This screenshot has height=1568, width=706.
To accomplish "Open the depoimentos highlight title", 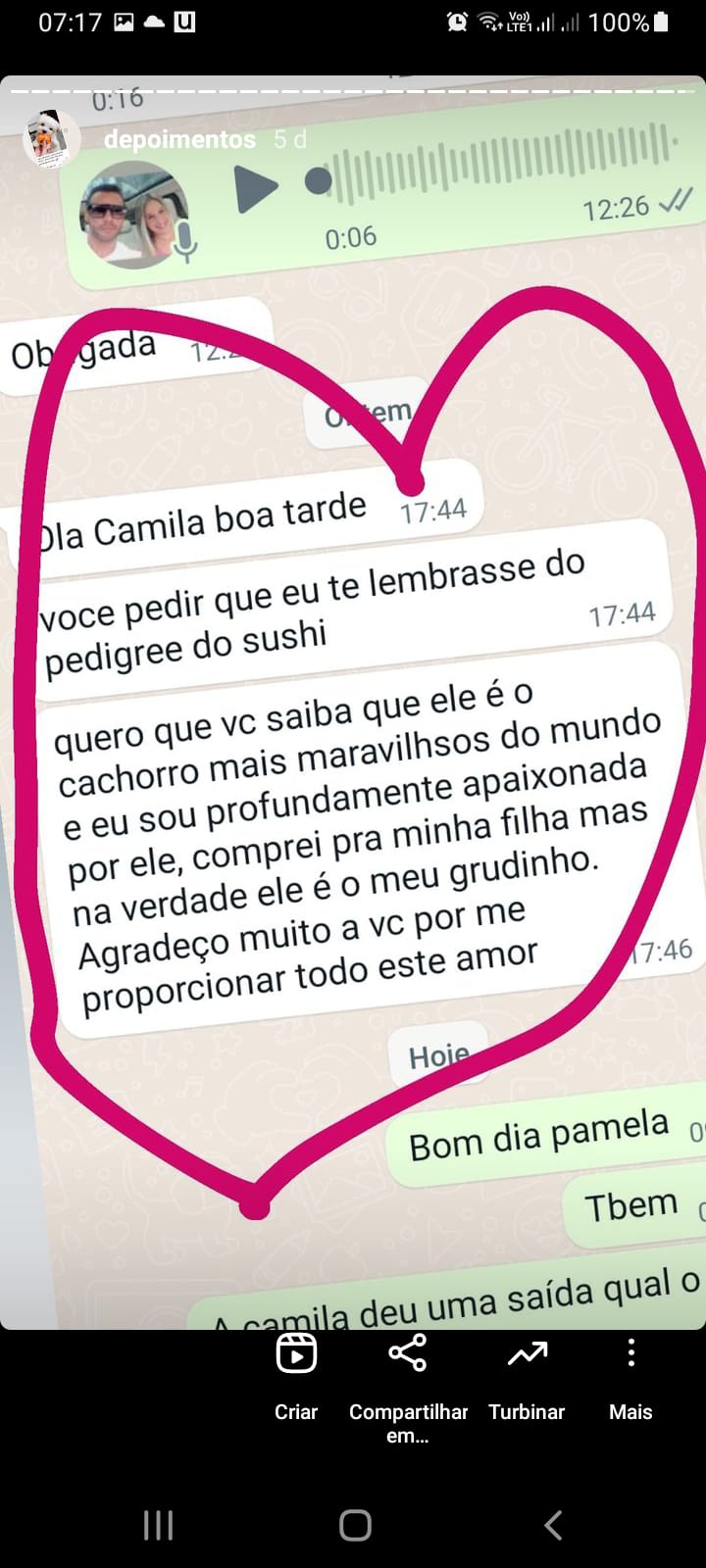I will tap(179, 140).
